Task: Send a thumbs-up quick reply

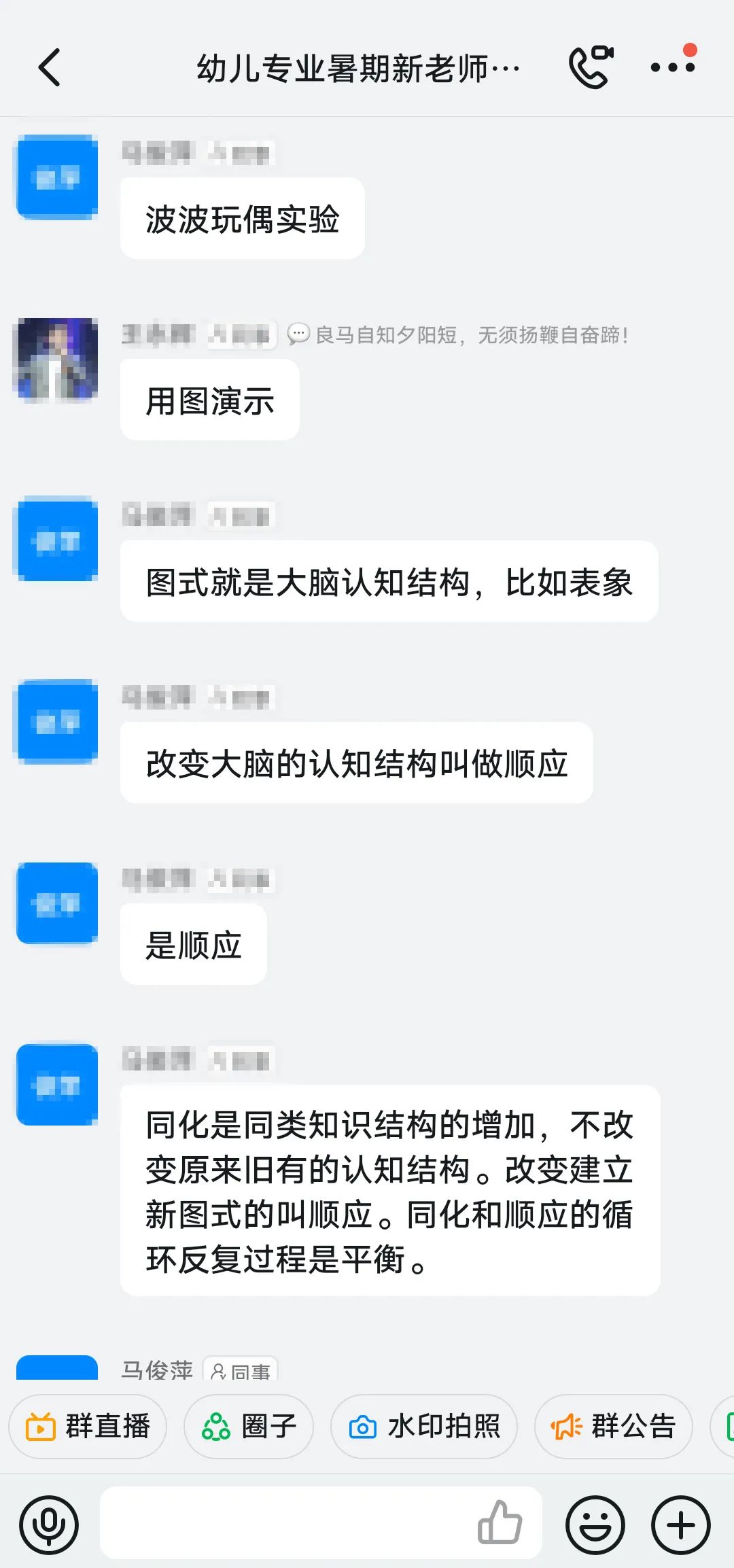Action: click(x=500, y=1522)
